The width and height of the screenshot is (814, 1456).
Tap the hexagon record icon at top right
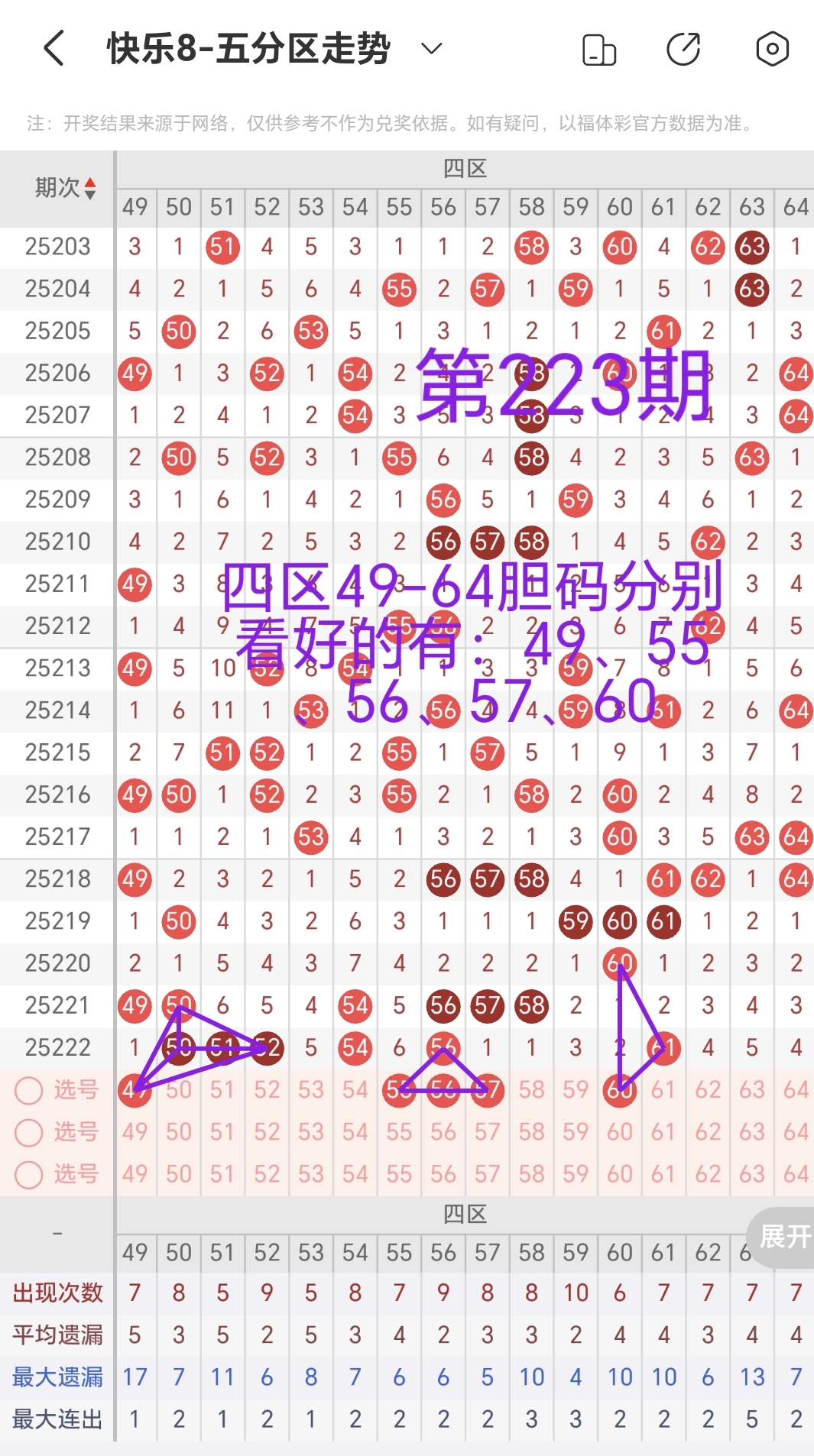(771, 47)
